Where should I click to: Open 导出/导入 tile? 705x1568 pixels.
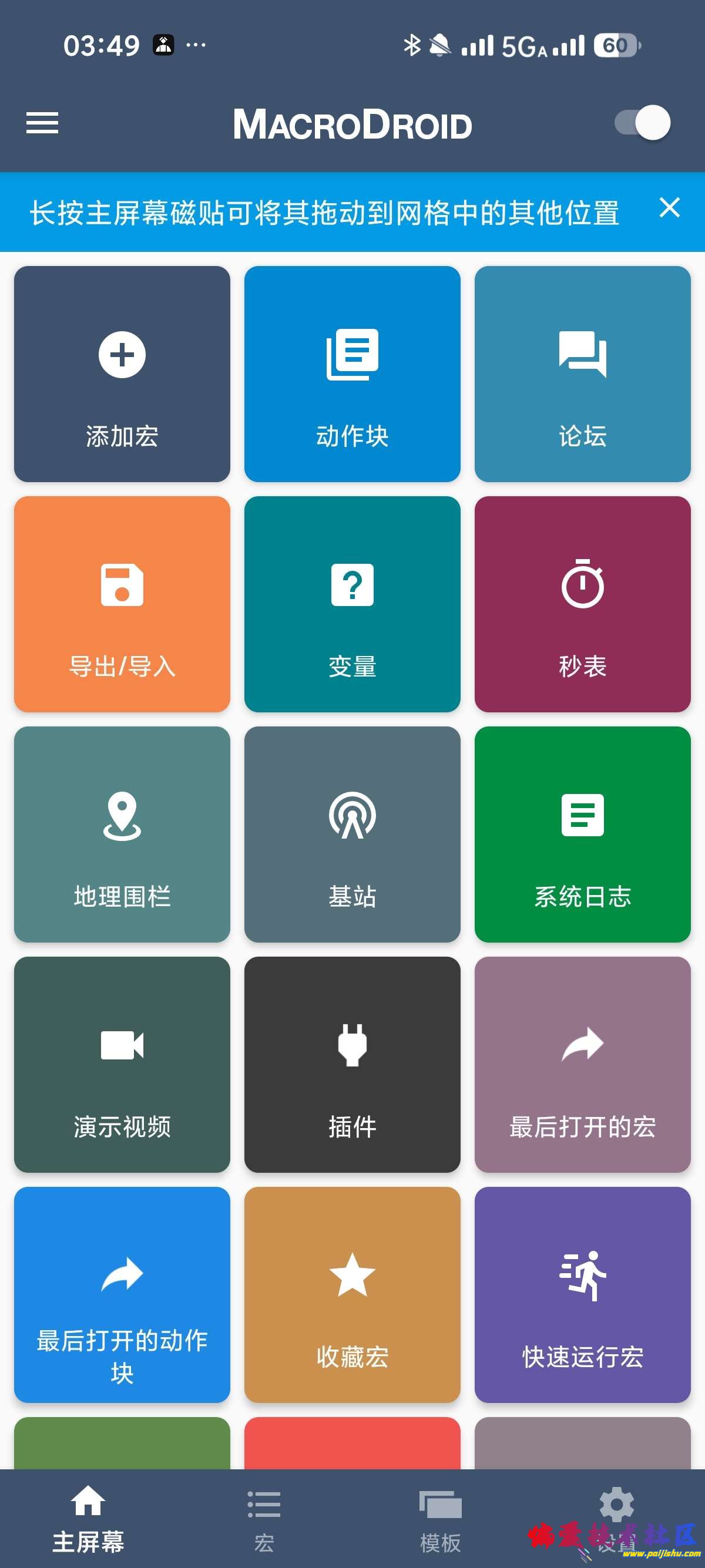point(122,604)
